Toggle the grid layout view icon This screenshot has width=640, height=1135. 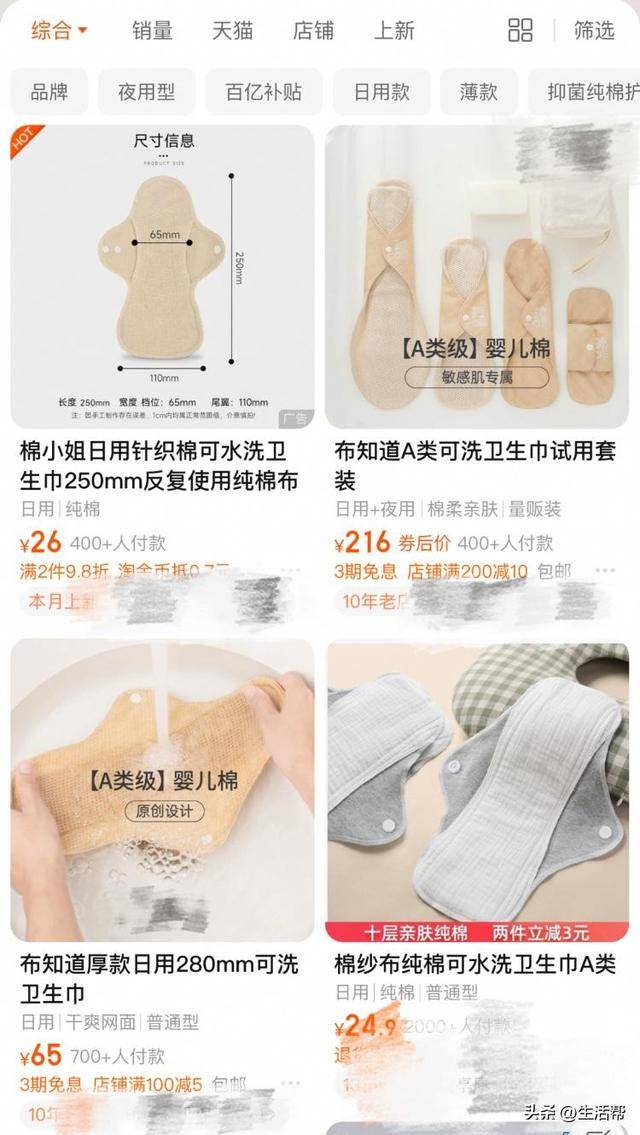pyautogui.click(x=520, y=30)
